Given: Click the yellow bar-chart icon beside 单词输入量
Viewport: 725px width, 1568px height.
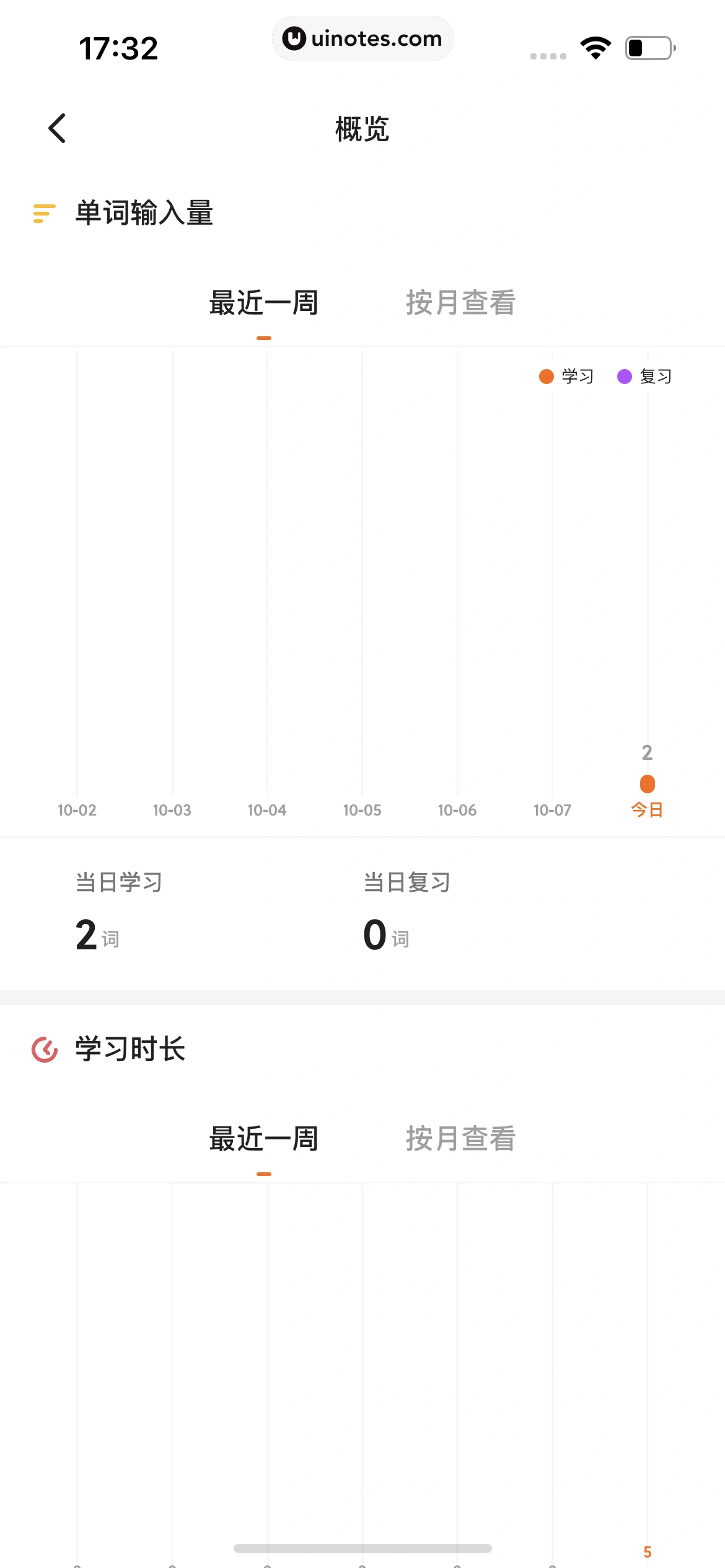Looking at the screenshot, I should [42, 214].
